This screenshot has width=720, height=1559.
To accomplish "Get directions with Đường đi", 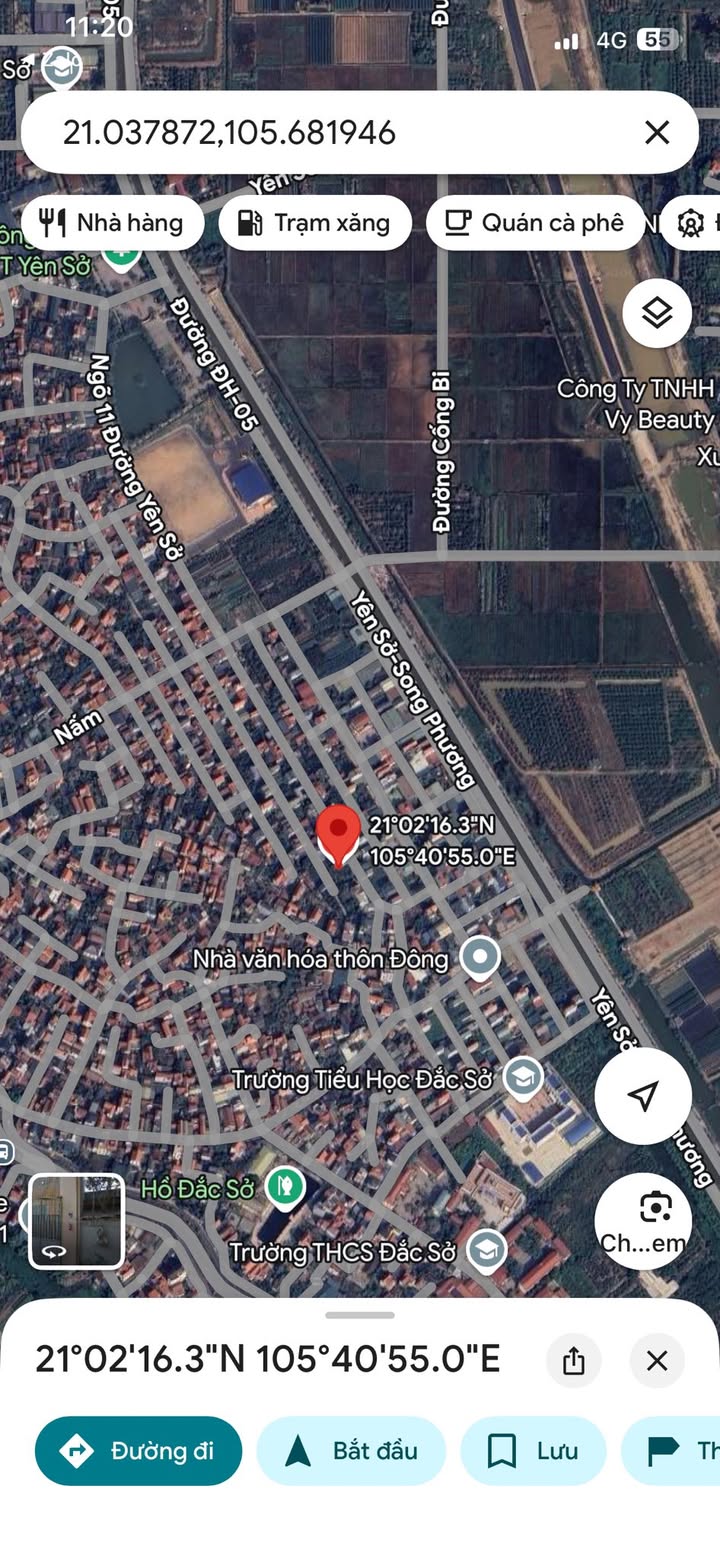I will [139, 1451].
